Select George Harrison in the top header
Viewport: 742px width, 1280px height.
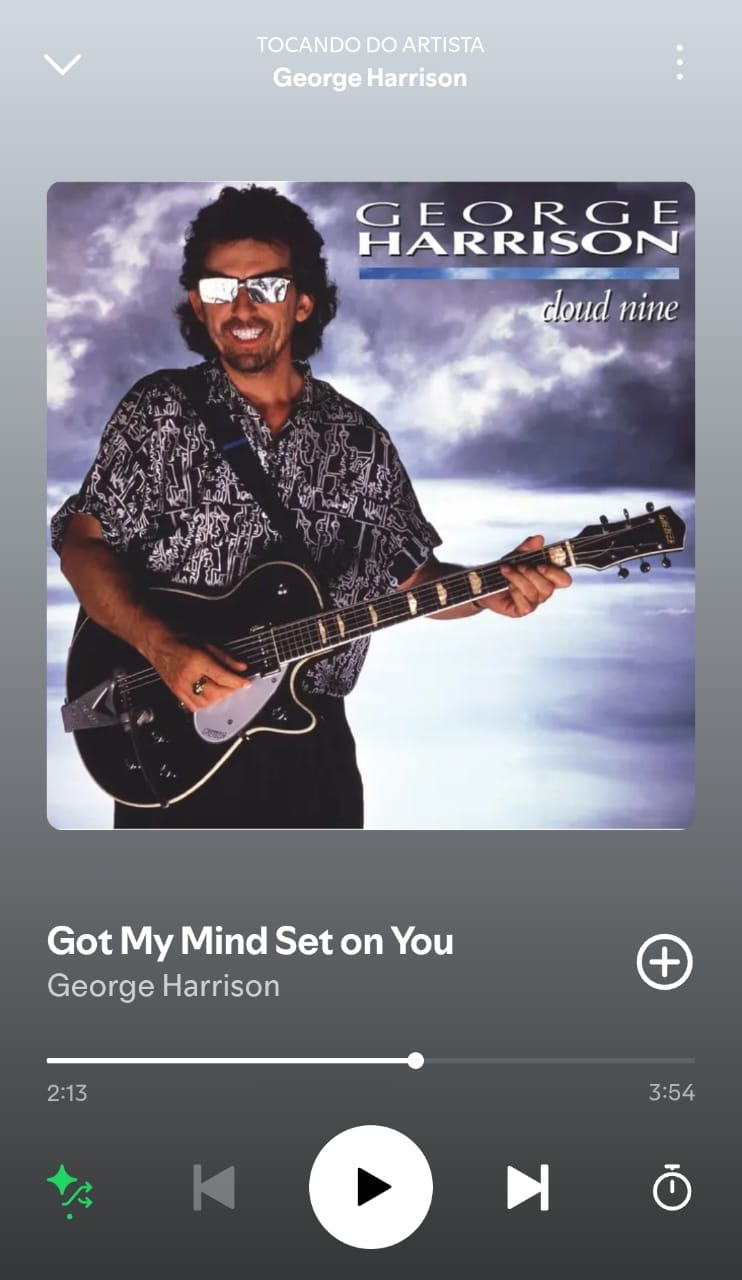pos(370,78)
